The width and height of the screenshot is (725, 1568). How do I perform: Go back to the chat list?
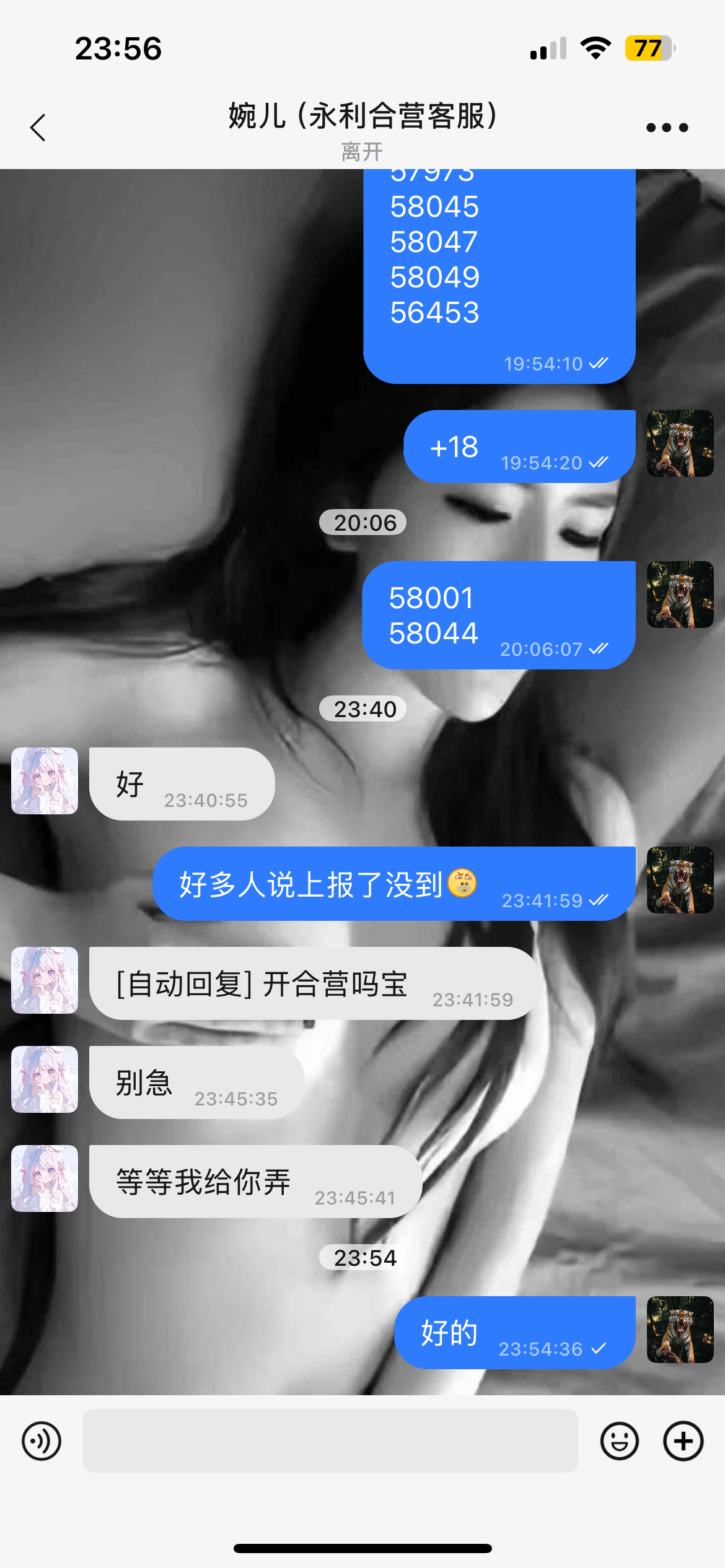point(38,128)
